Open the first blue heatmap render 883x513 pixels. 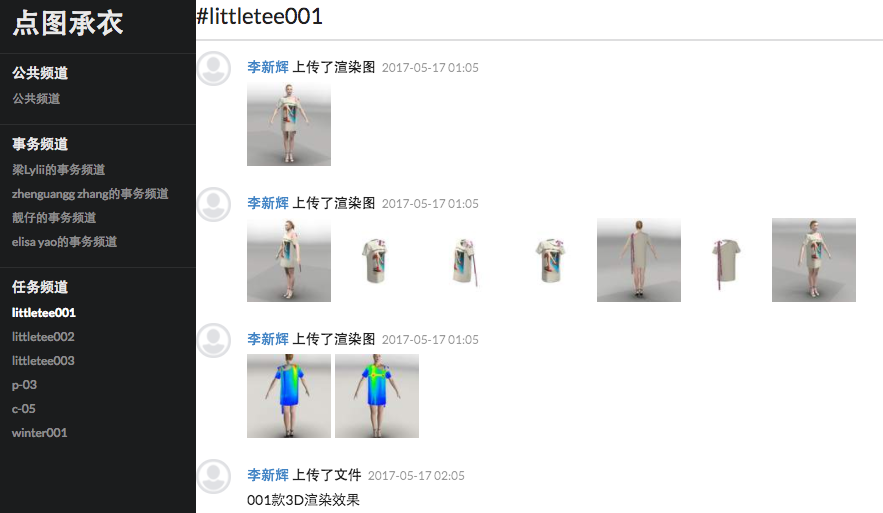click(288, 396)
